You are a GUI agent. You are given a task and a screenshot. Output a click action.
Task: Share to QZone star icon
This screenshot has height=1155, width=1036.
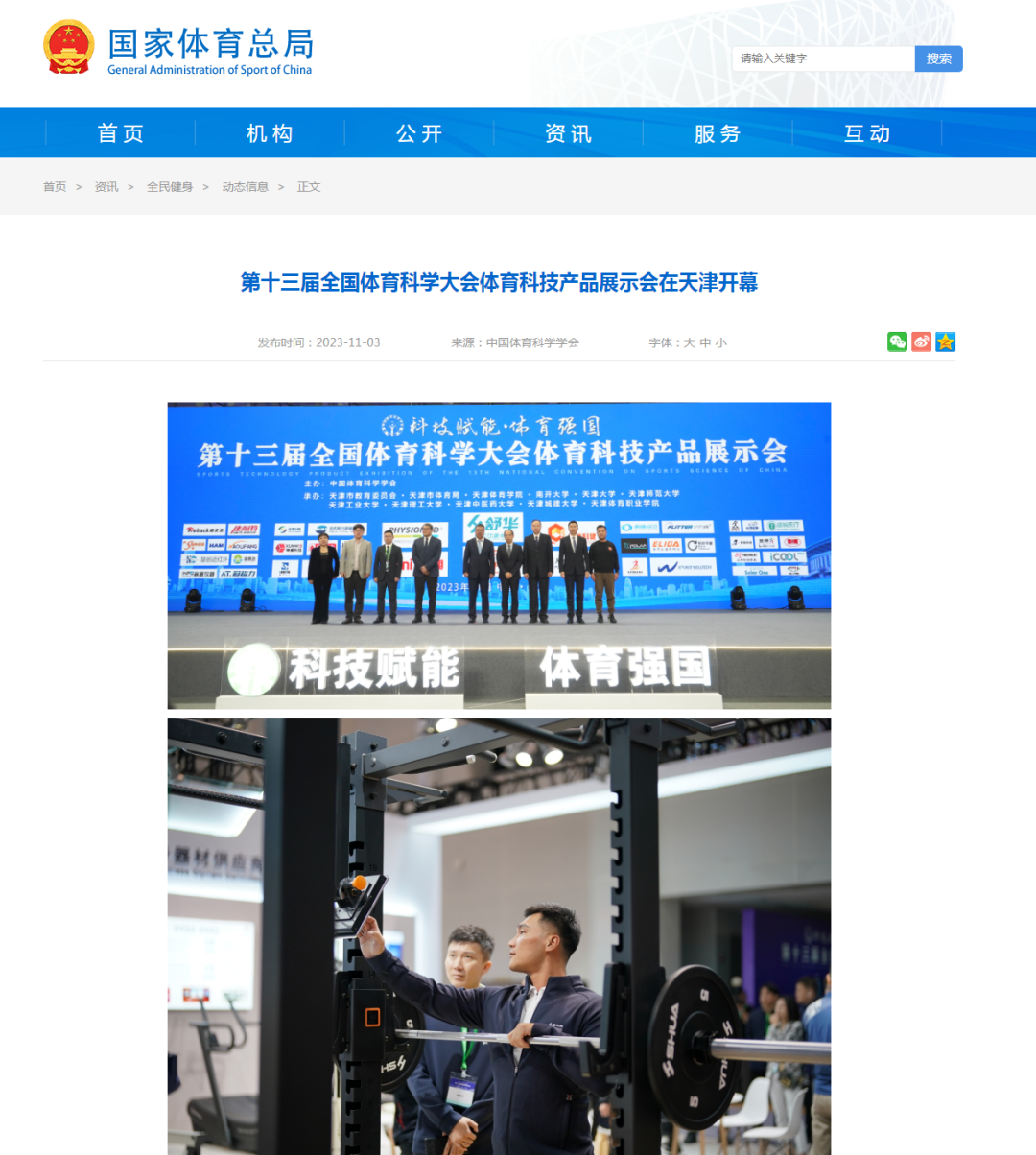click(946, 342)
